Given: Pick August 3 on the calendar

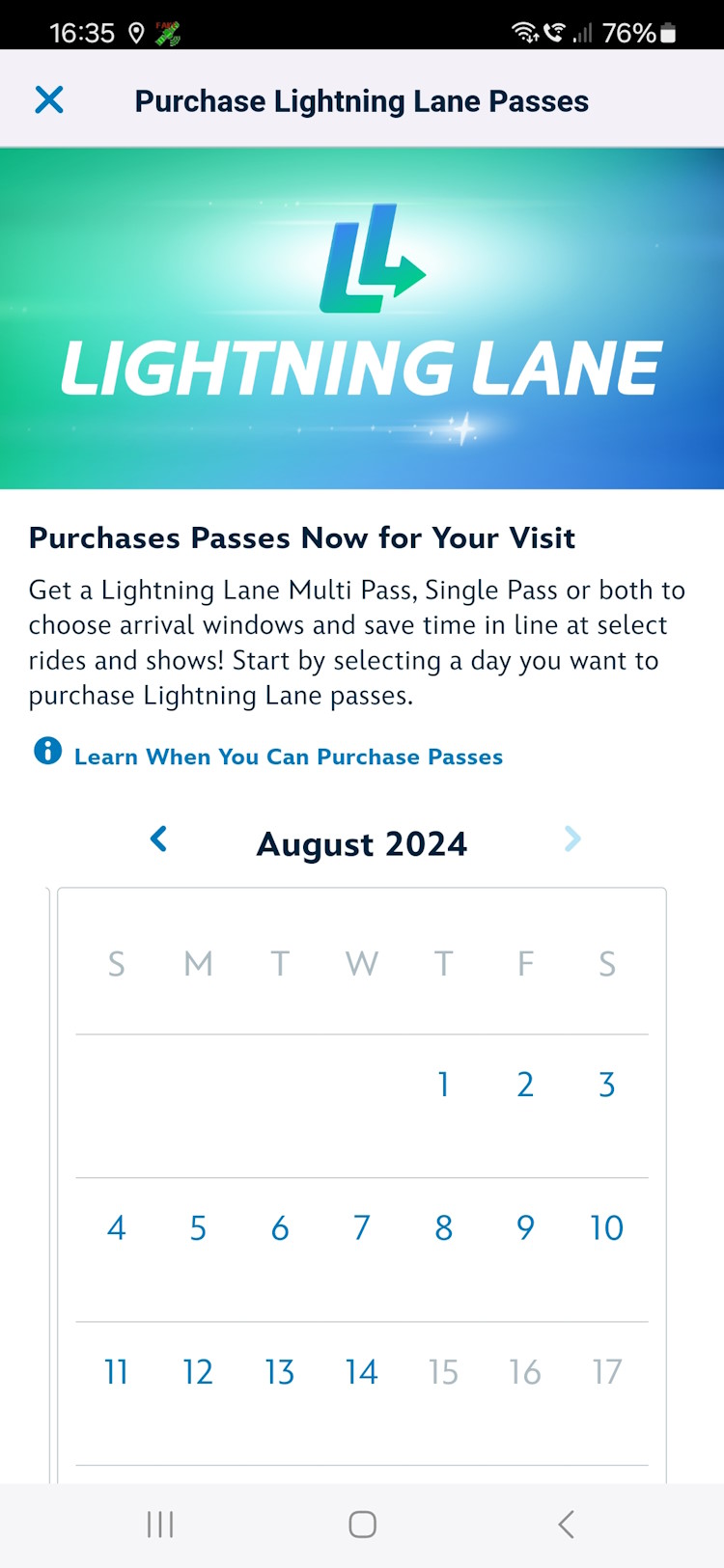Looking at the screenshot, I should coord(607,1085).
